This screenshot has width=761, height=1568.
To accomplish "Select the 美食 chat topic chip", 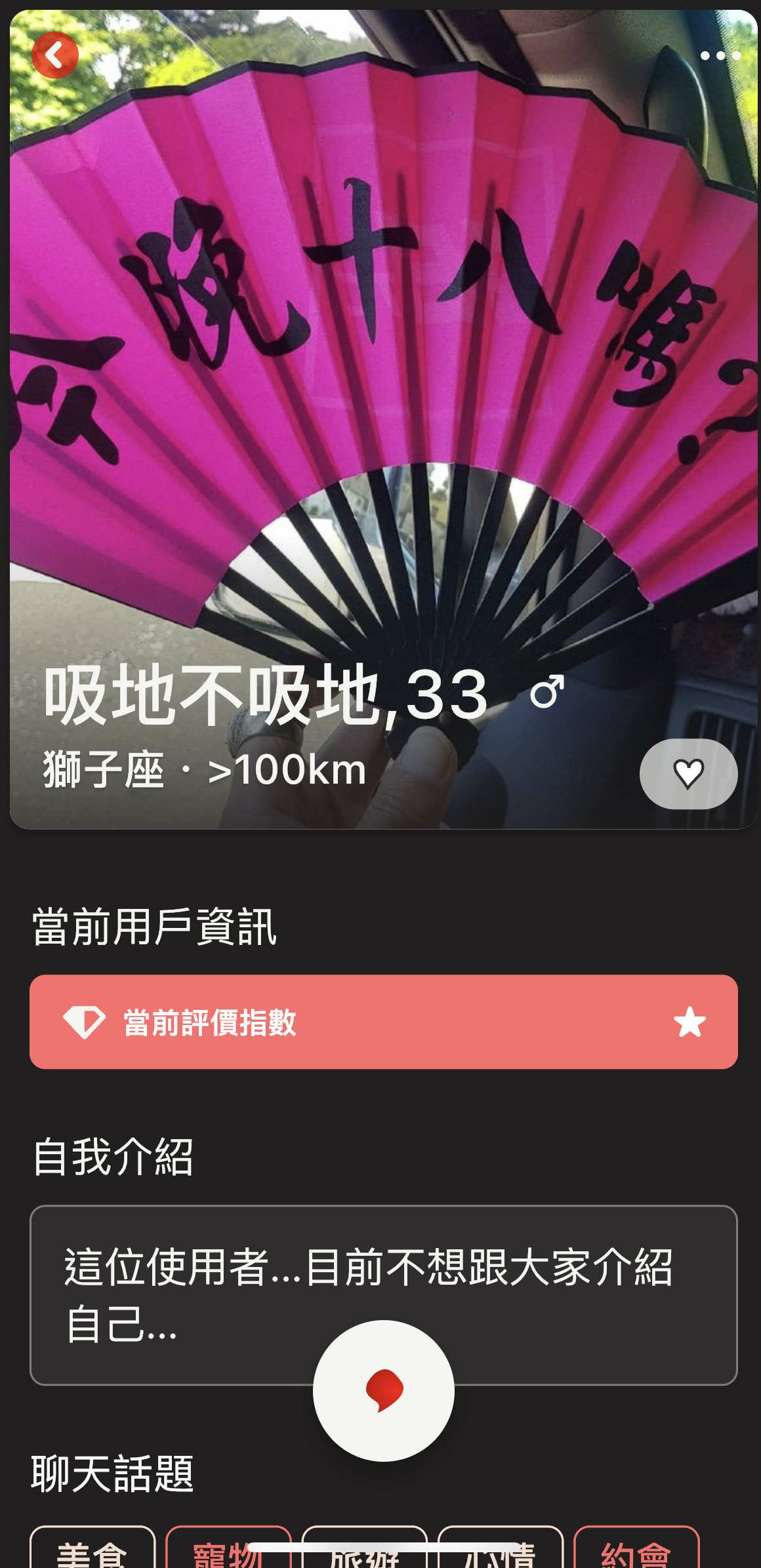I will click(93, 1552).
